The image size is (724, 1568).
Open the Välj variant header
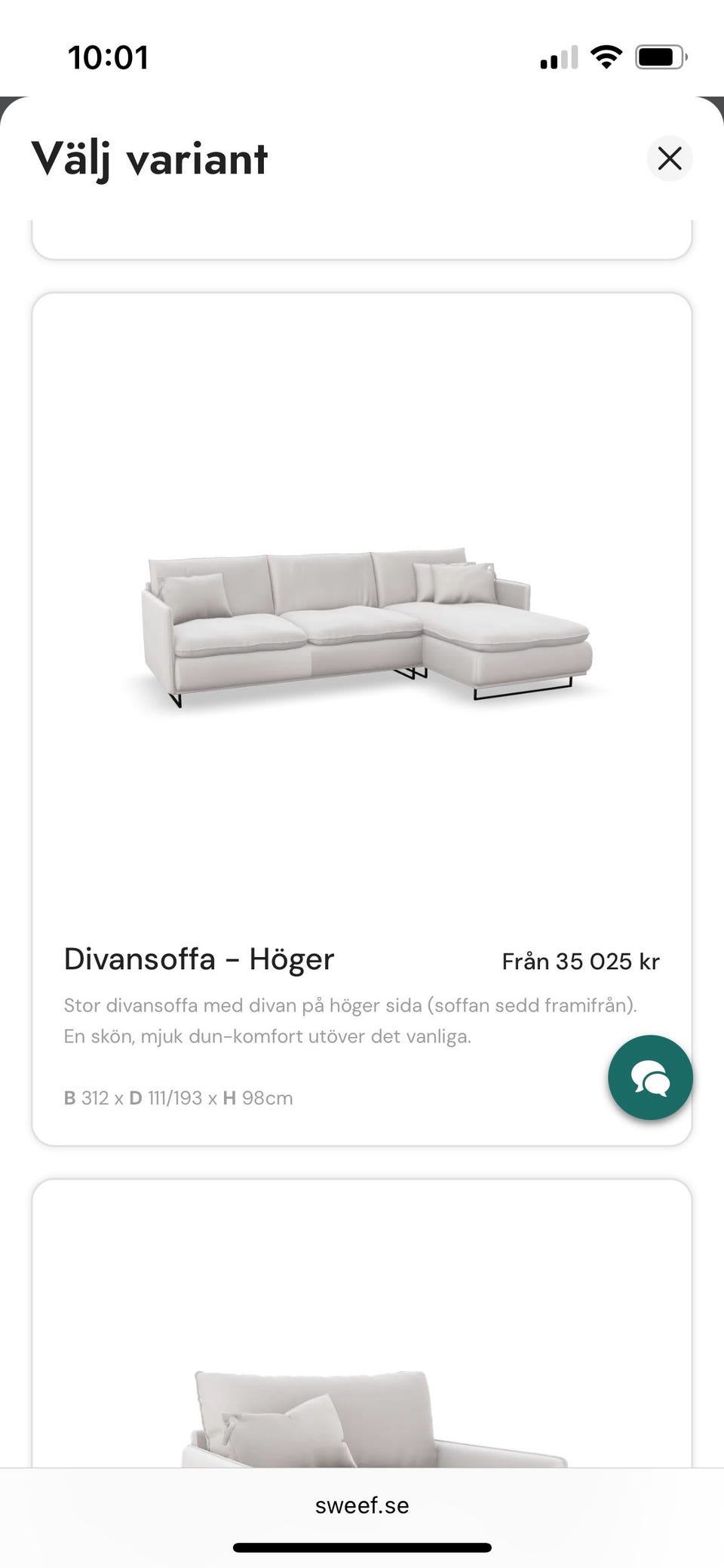(150, 159)
